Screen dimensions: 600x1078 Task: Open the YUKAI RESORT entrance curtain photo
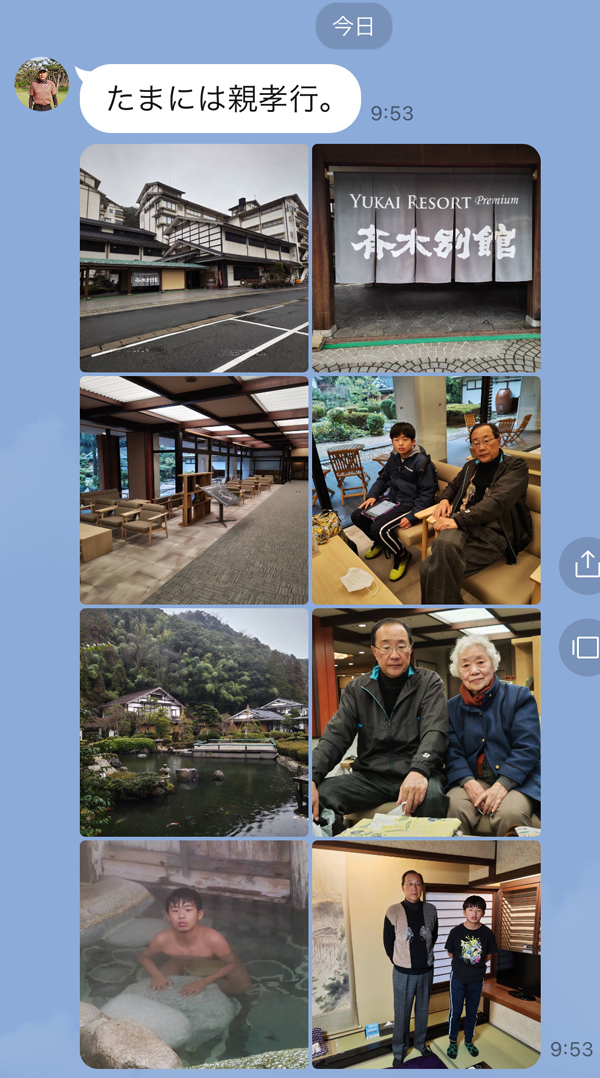tap(426, 258)
